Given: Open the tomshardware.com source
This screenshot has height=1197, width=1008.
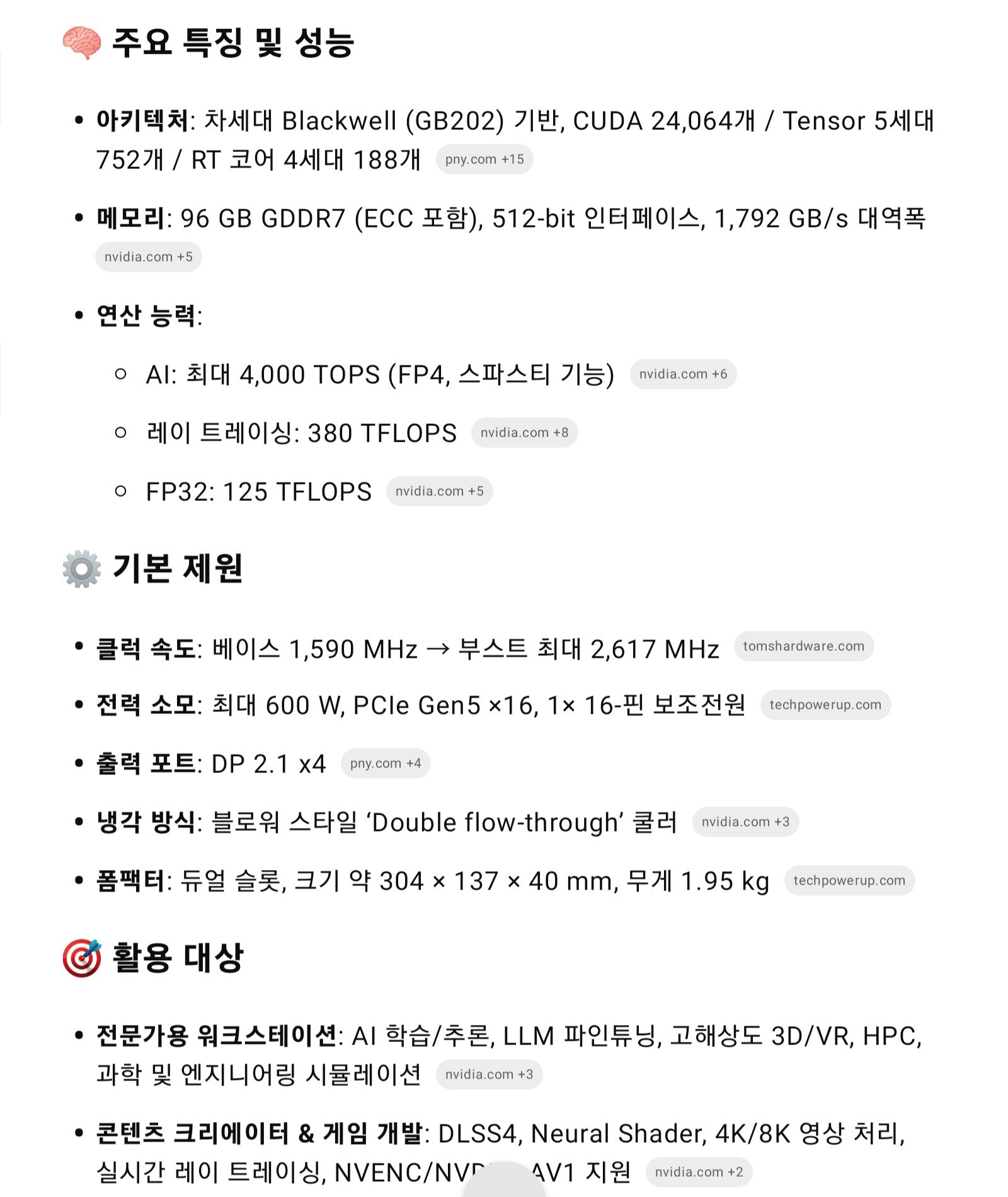Looking at the screenshot, I should (803, 646).
